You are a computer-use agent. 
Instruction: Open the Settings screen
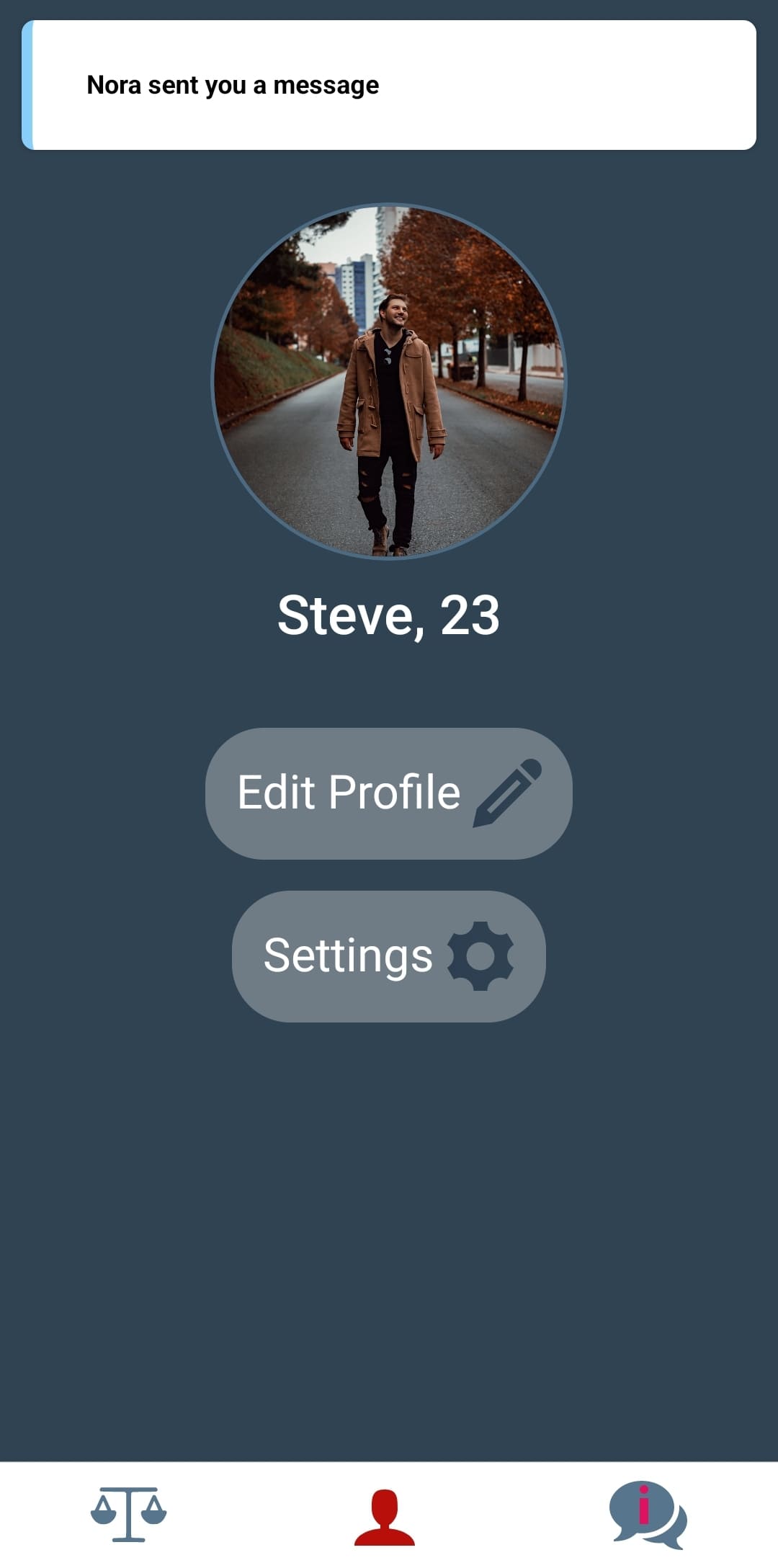[x=389, y=956]
